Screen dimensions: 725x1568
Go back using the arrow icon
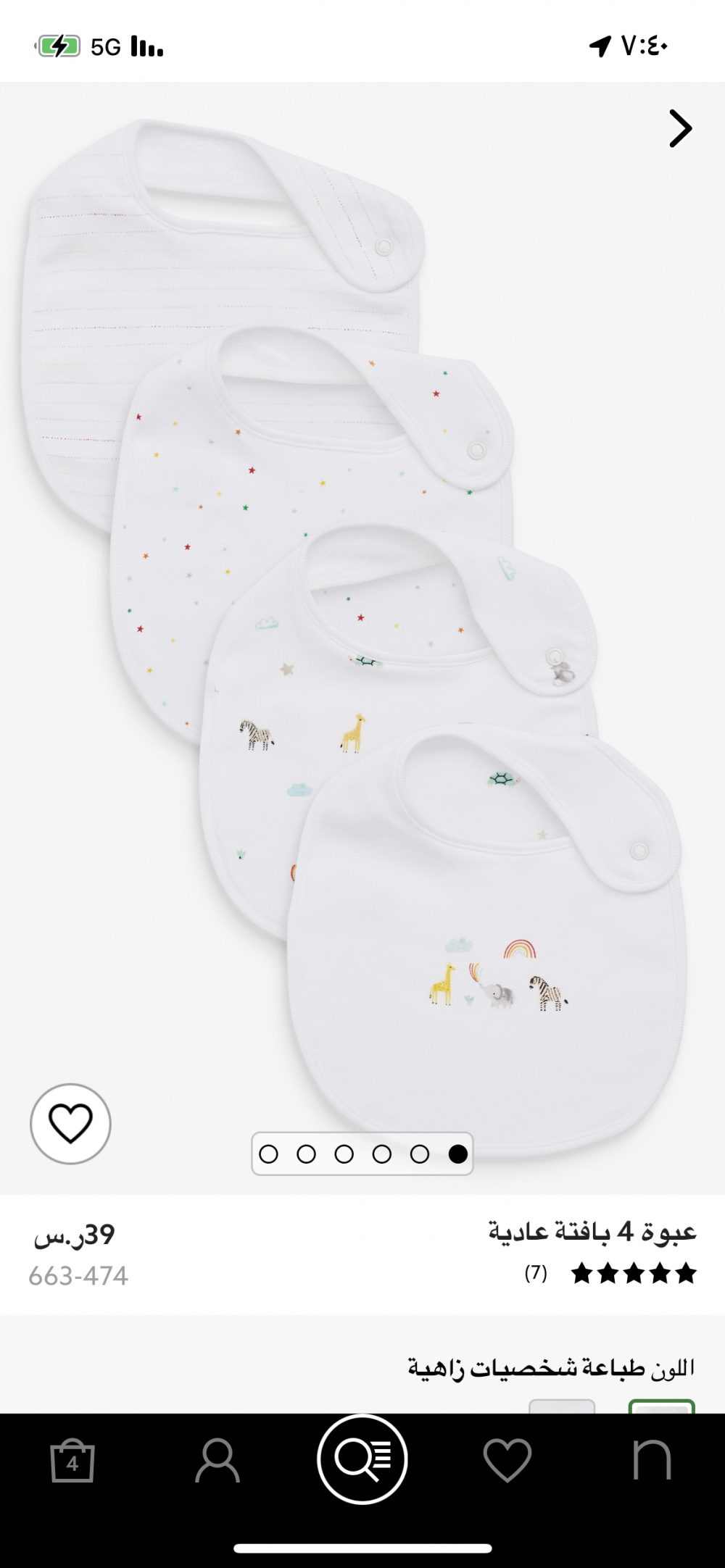[680, 129]
